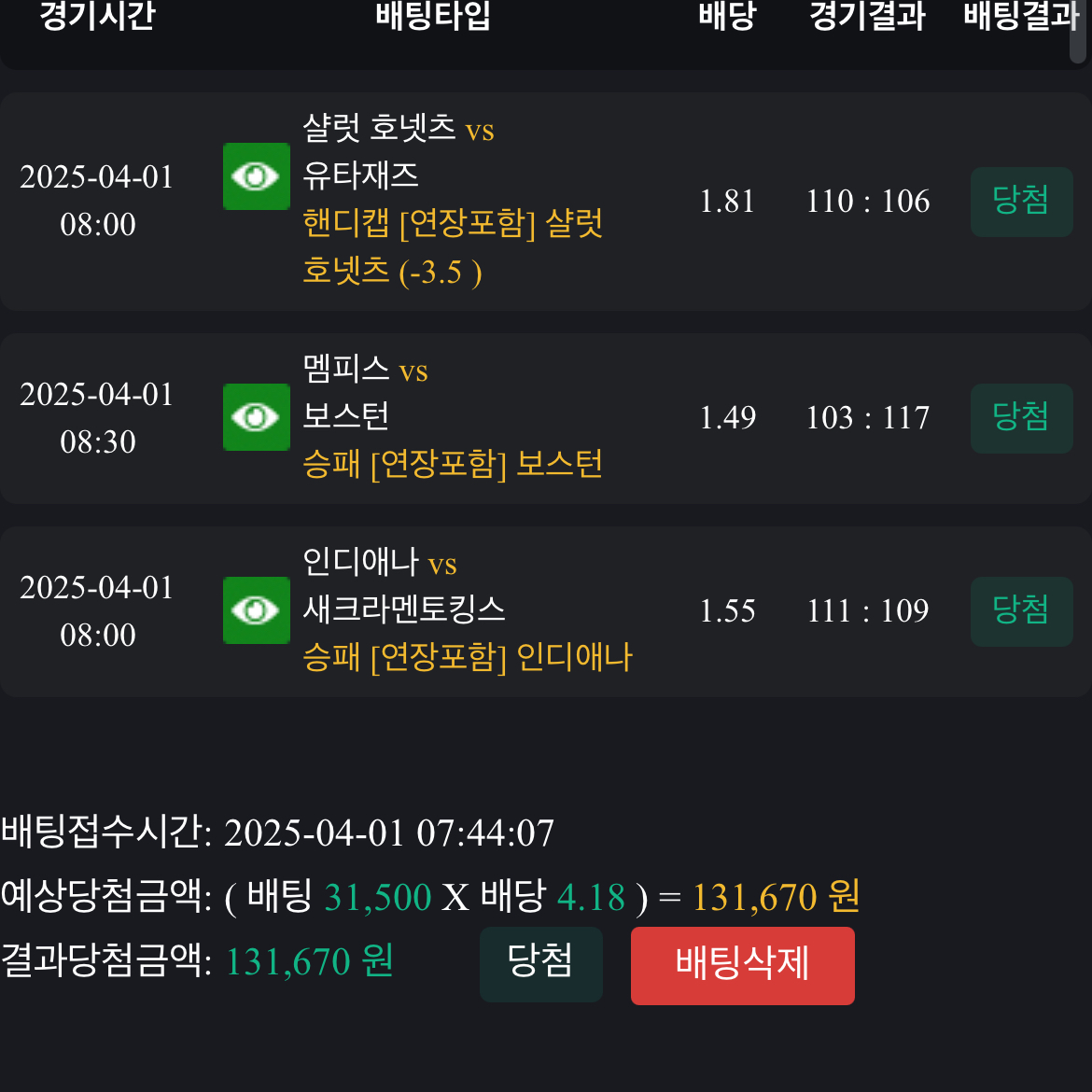1092x1092 pixels.
Task: Tap the 당첨 badge for 인디애나 row
Action: click(x=1021, y=611)
